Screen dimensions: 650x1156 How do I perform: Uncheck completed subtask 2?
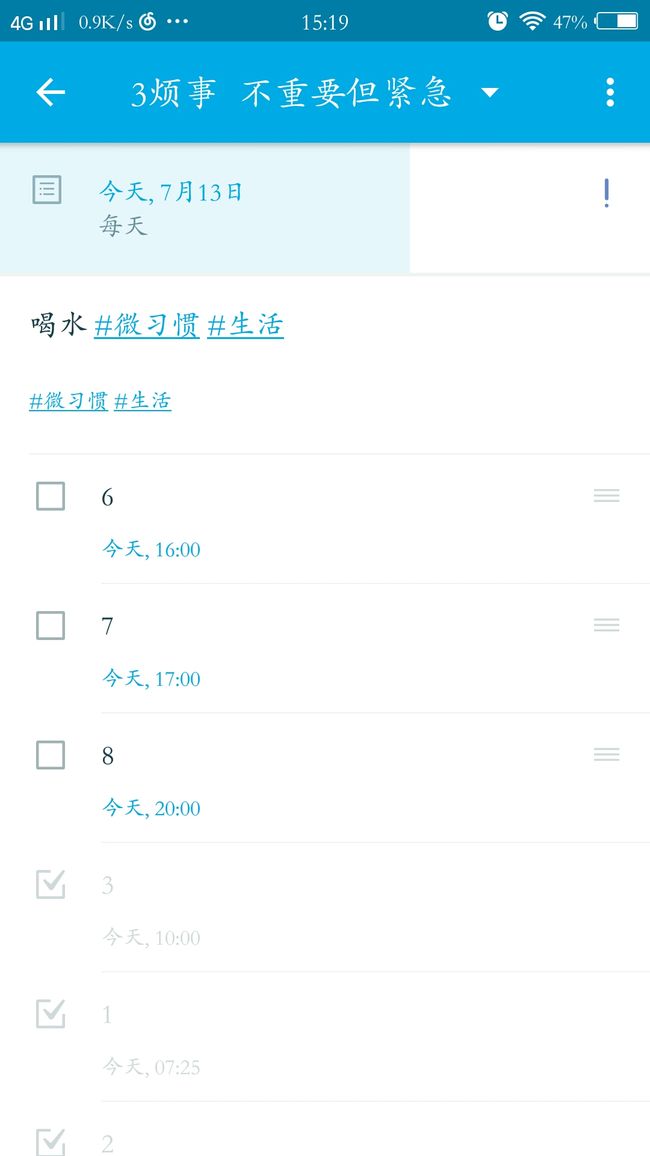pyautogui.click(x=50, y=1141)
